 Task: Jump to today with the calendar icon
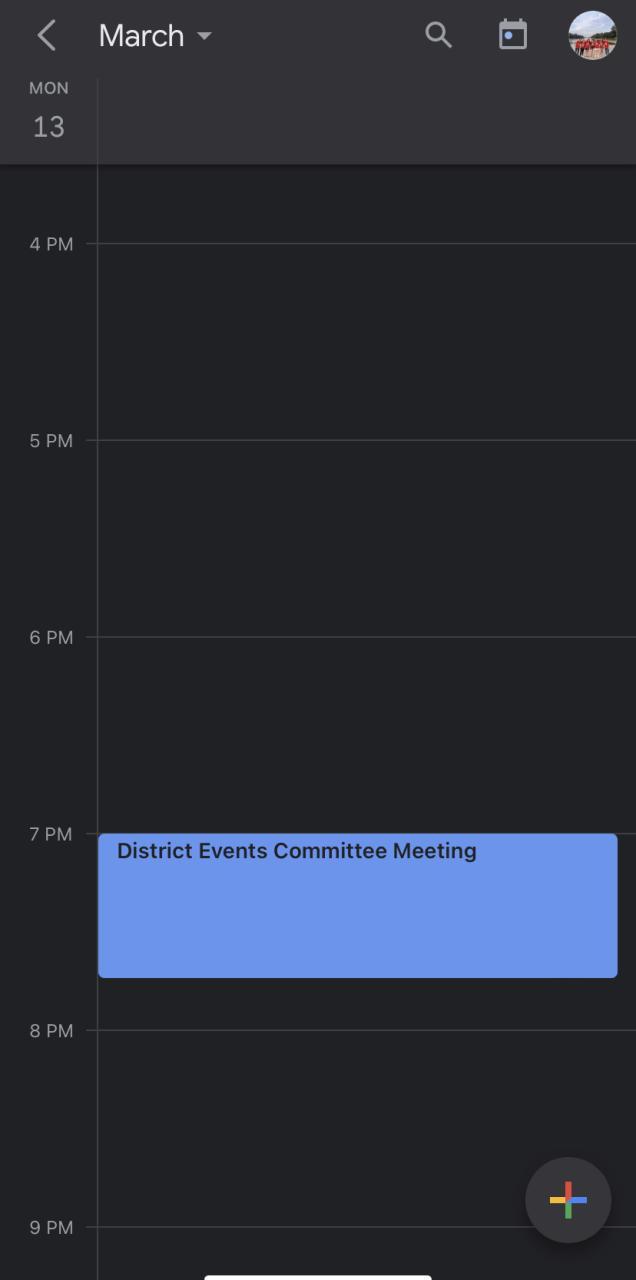pos(512,35)
